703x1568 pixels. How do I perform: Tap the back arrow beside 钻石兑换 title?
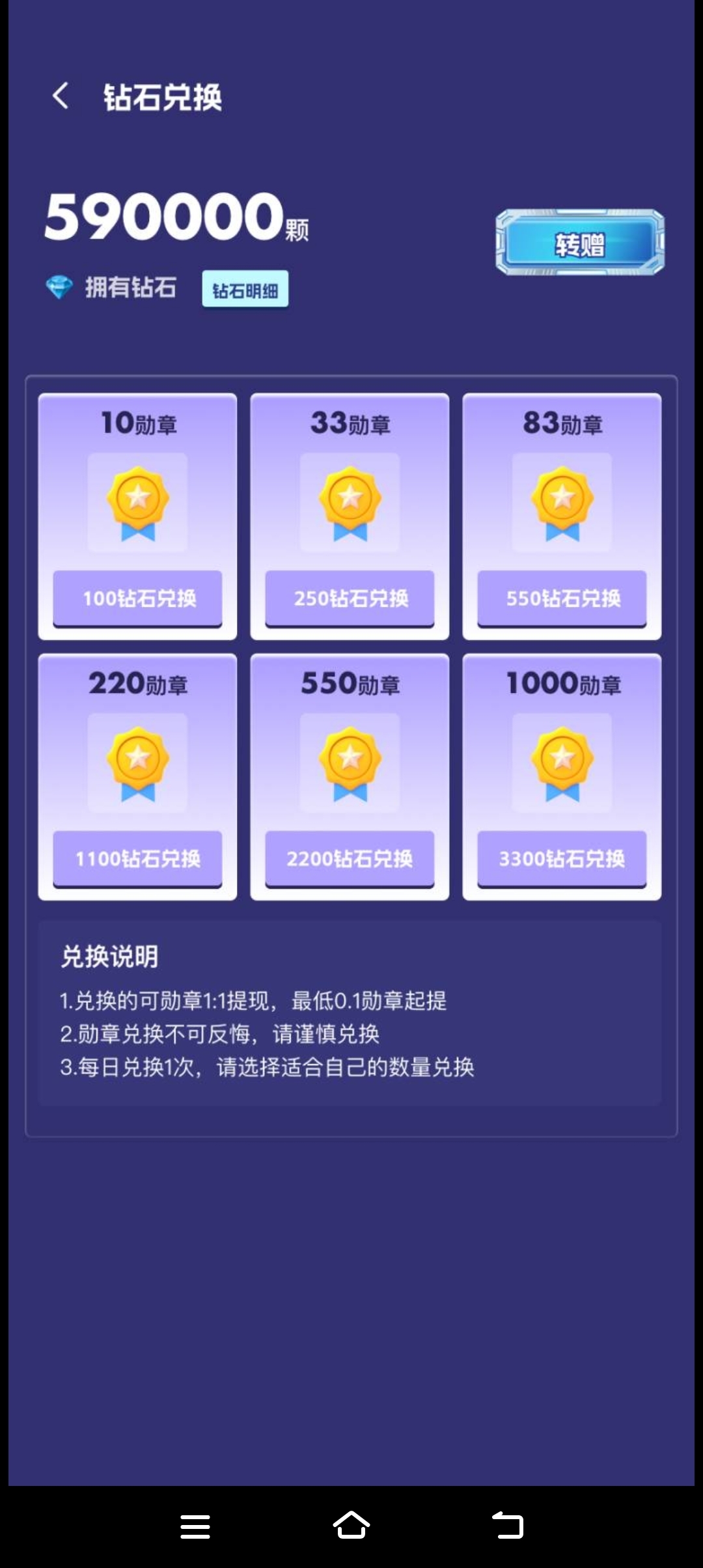click(62, 96)
